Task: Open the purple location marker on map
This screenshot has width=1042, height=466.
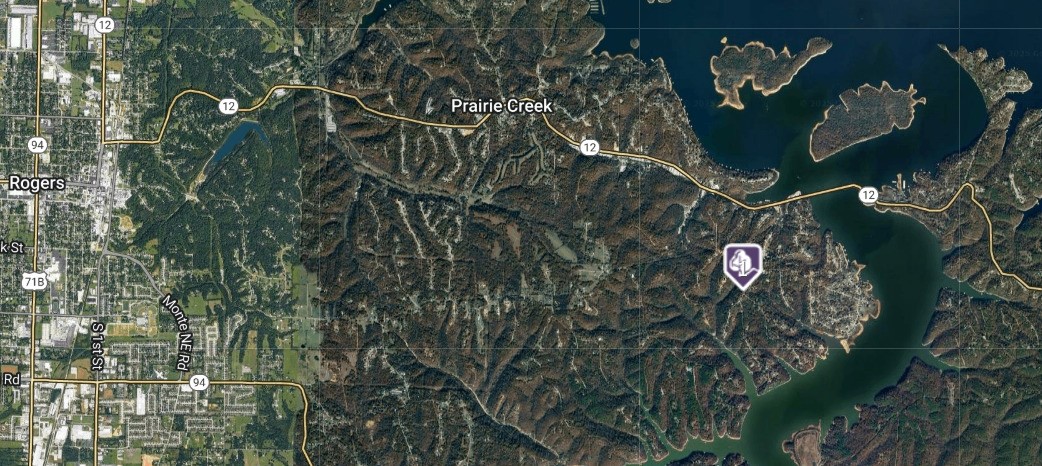Action: tap(742, 264)
